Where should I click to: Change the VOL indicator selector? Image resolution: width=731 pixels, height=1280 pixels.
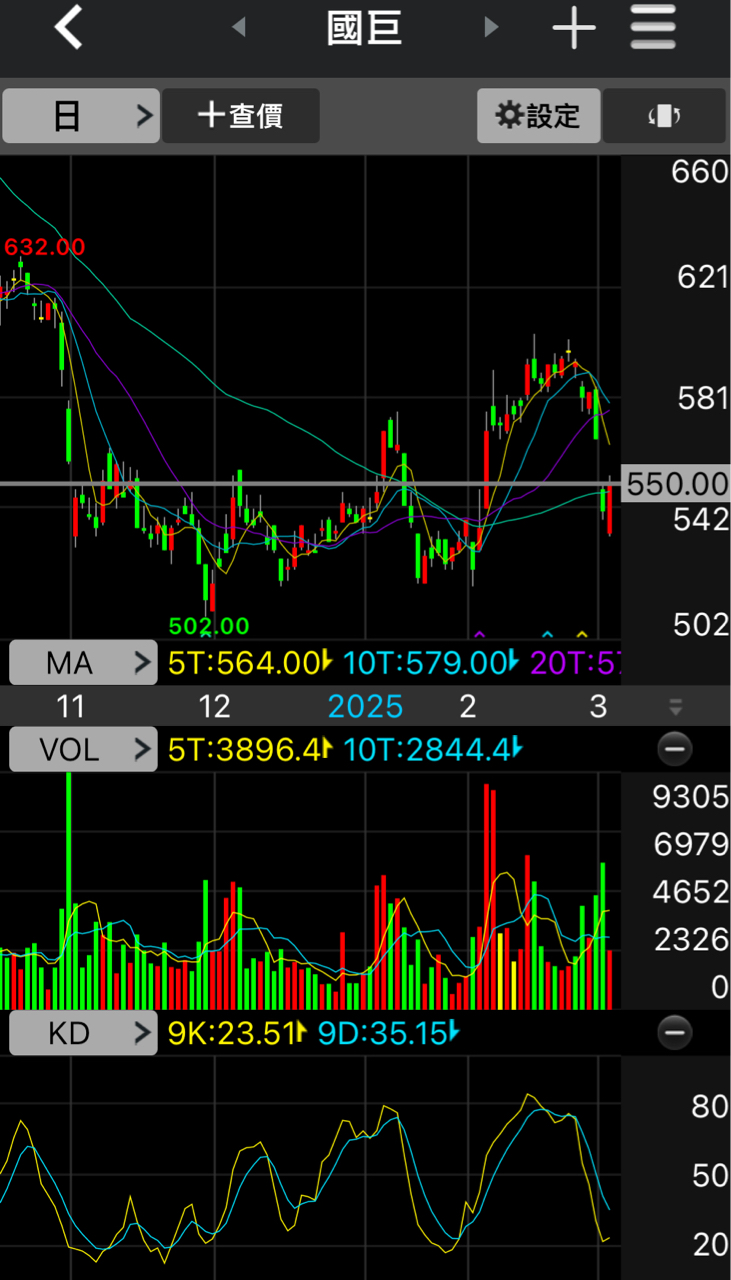(x=83, y=749)
